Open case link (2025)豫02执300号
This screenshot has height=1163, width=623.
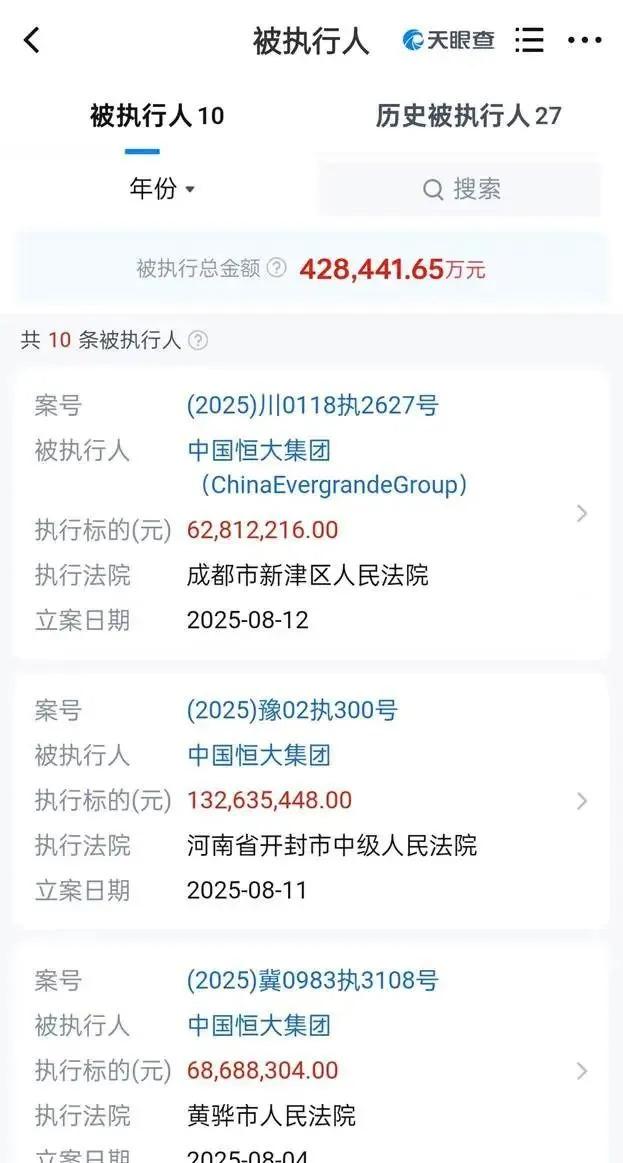click(x=292, y=710)
